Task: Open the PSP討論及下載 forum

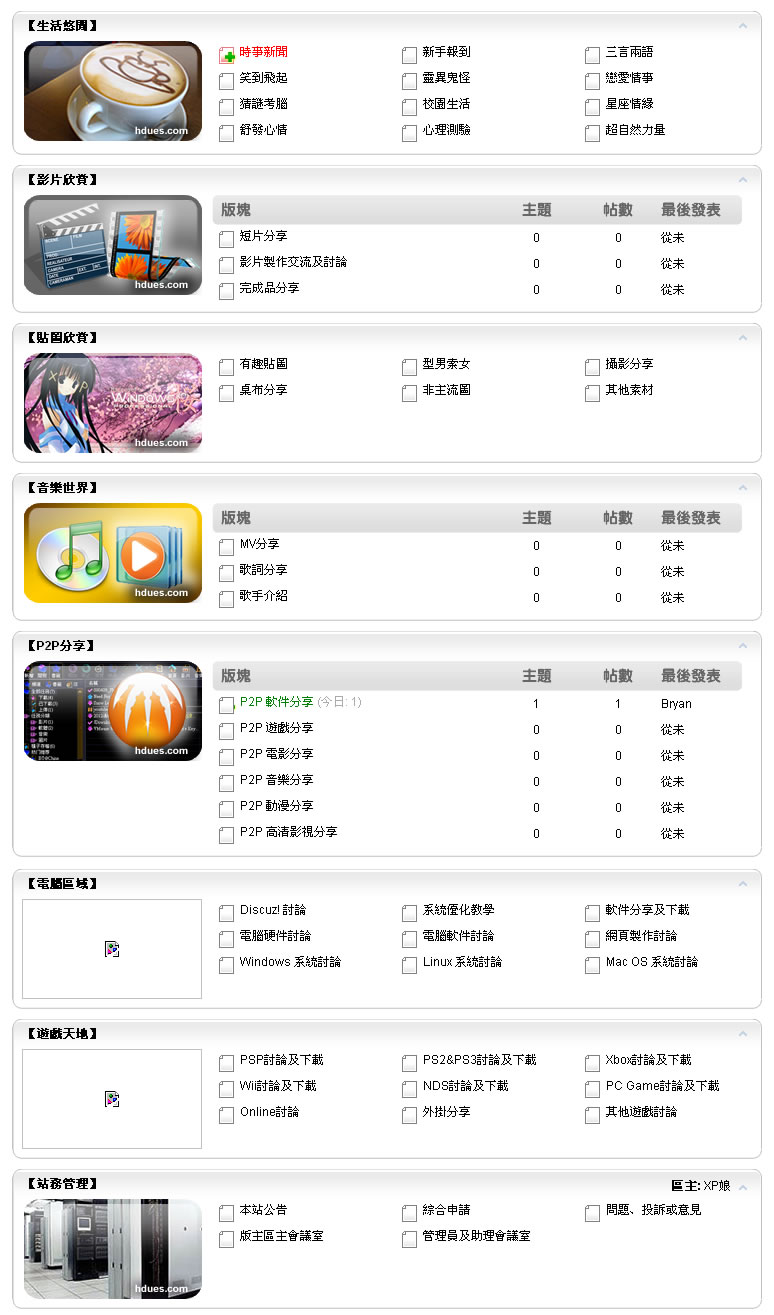Action: coord(281,1060)
